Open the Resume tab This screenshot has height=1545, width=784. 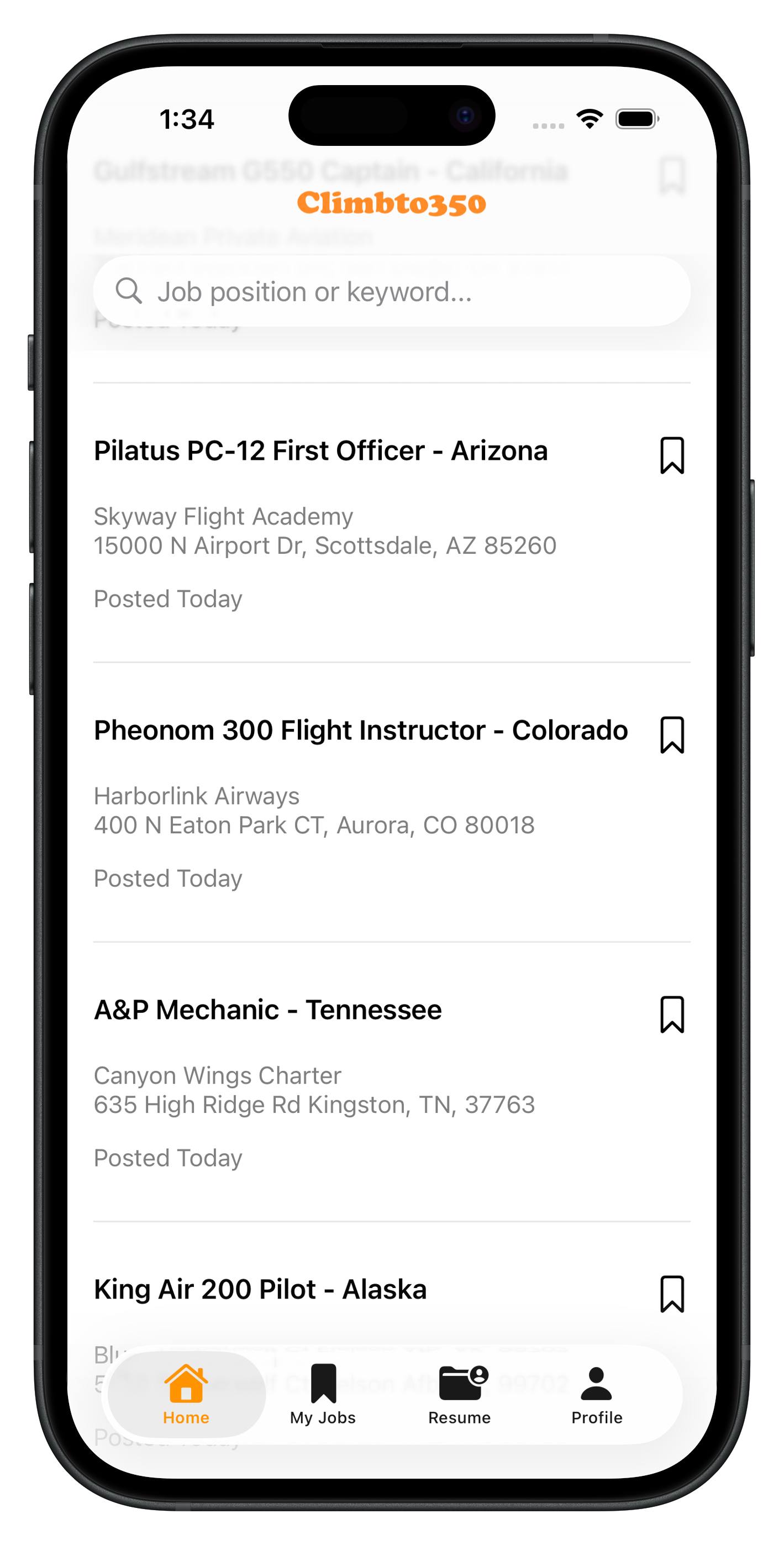click(x=460, y=1395)
